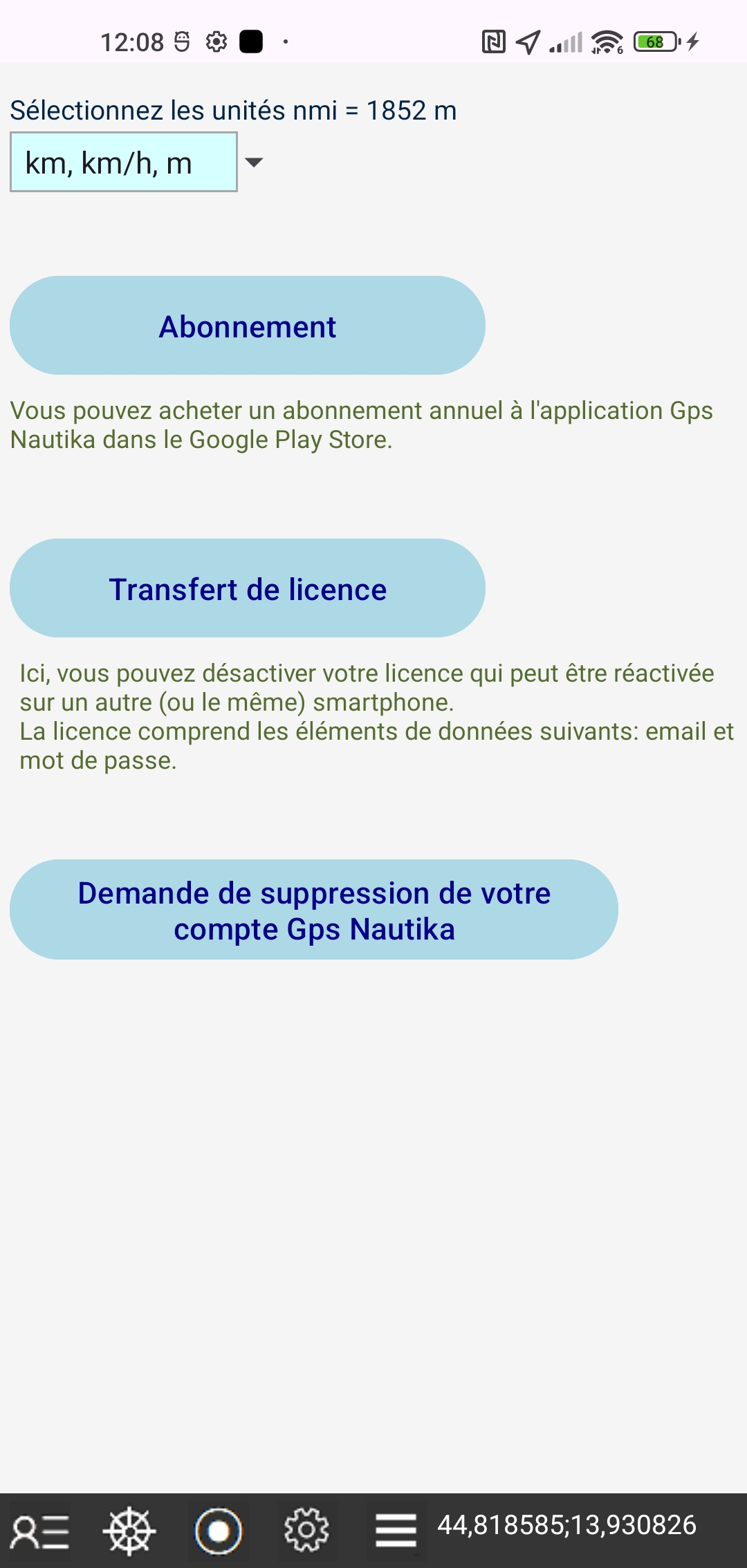747x1568 pixels.
Task: Open the hamburger menu icon
Action: point(396,1531)
